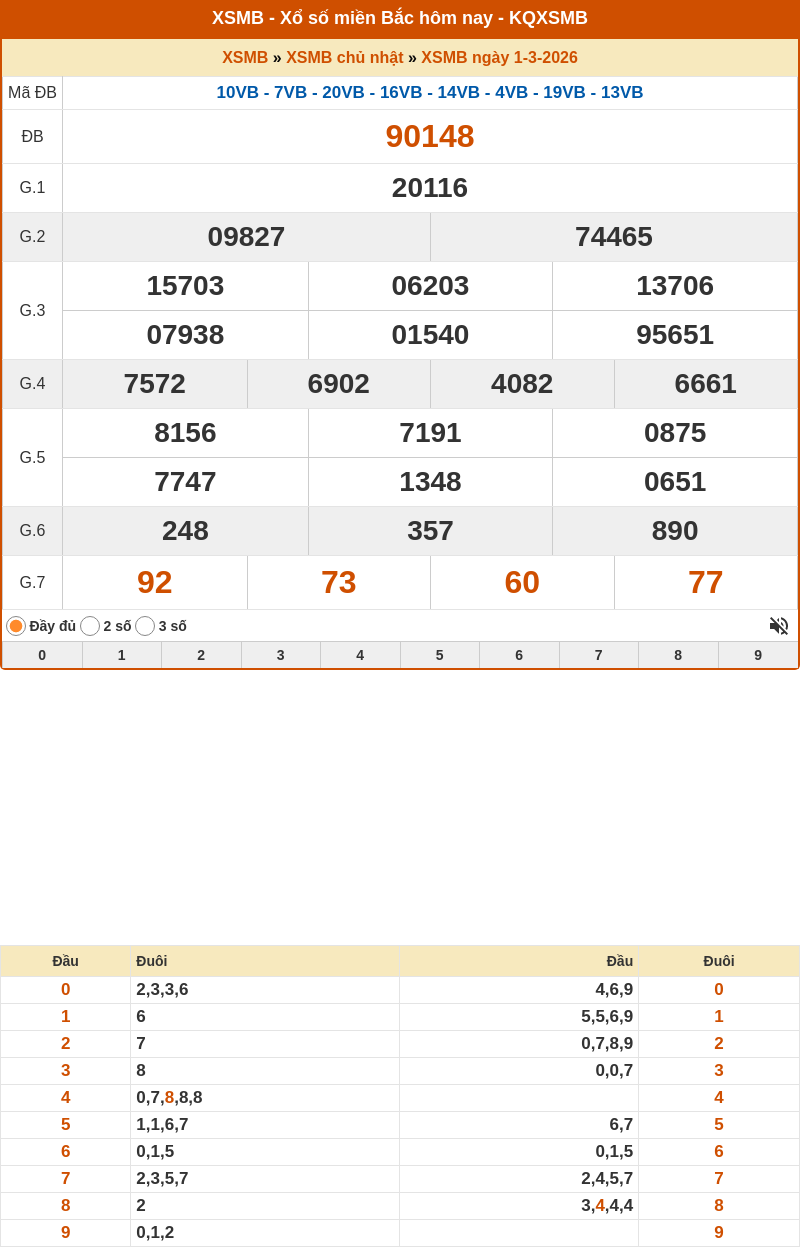
Task: Open the XSMB chủ nhật link
Action: [x=344, y=58]
